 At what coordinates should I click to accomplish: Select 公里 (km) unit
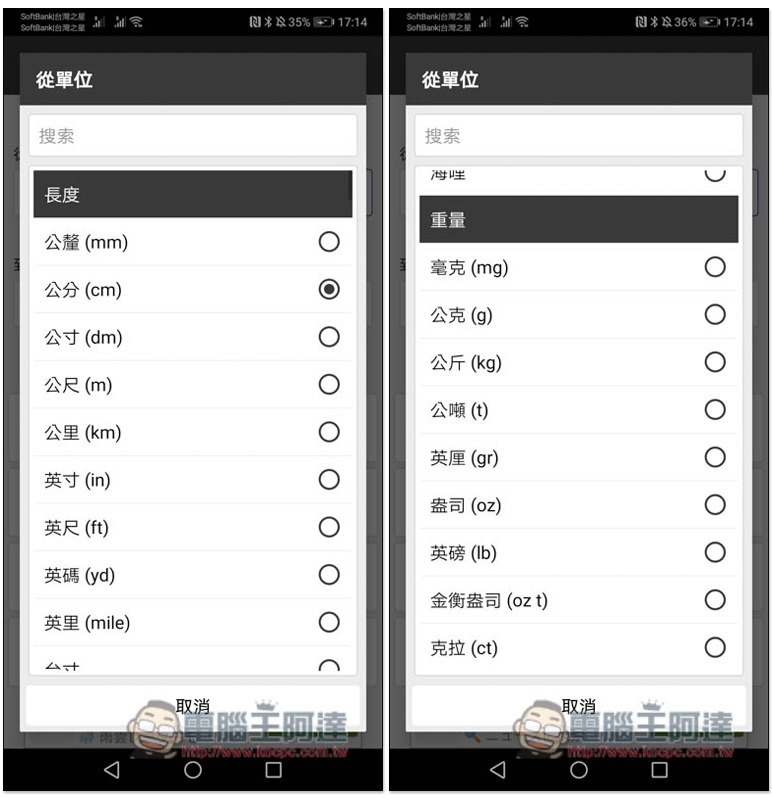click(x=328, y=432)
